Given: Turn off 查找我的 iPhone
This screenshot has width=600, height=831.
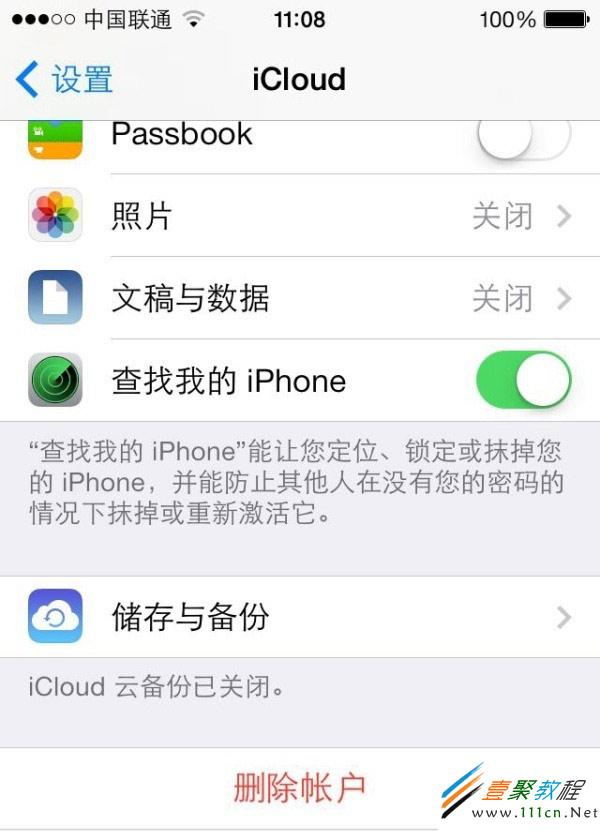Looking at the screenshot, I should tap(523, 380).
